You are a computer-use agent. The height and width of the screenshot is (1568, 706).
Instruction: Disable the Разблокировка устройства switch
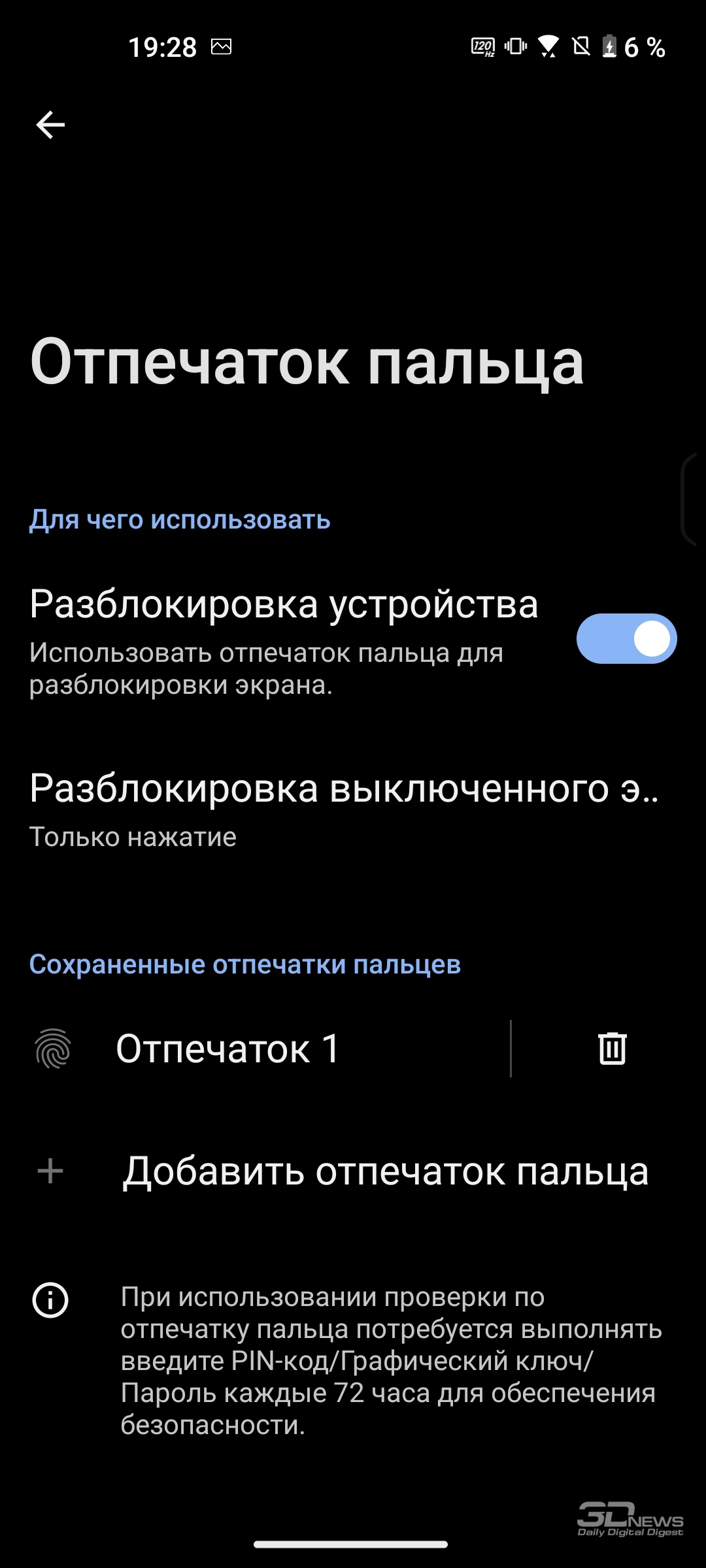click(x=626, y=638)
